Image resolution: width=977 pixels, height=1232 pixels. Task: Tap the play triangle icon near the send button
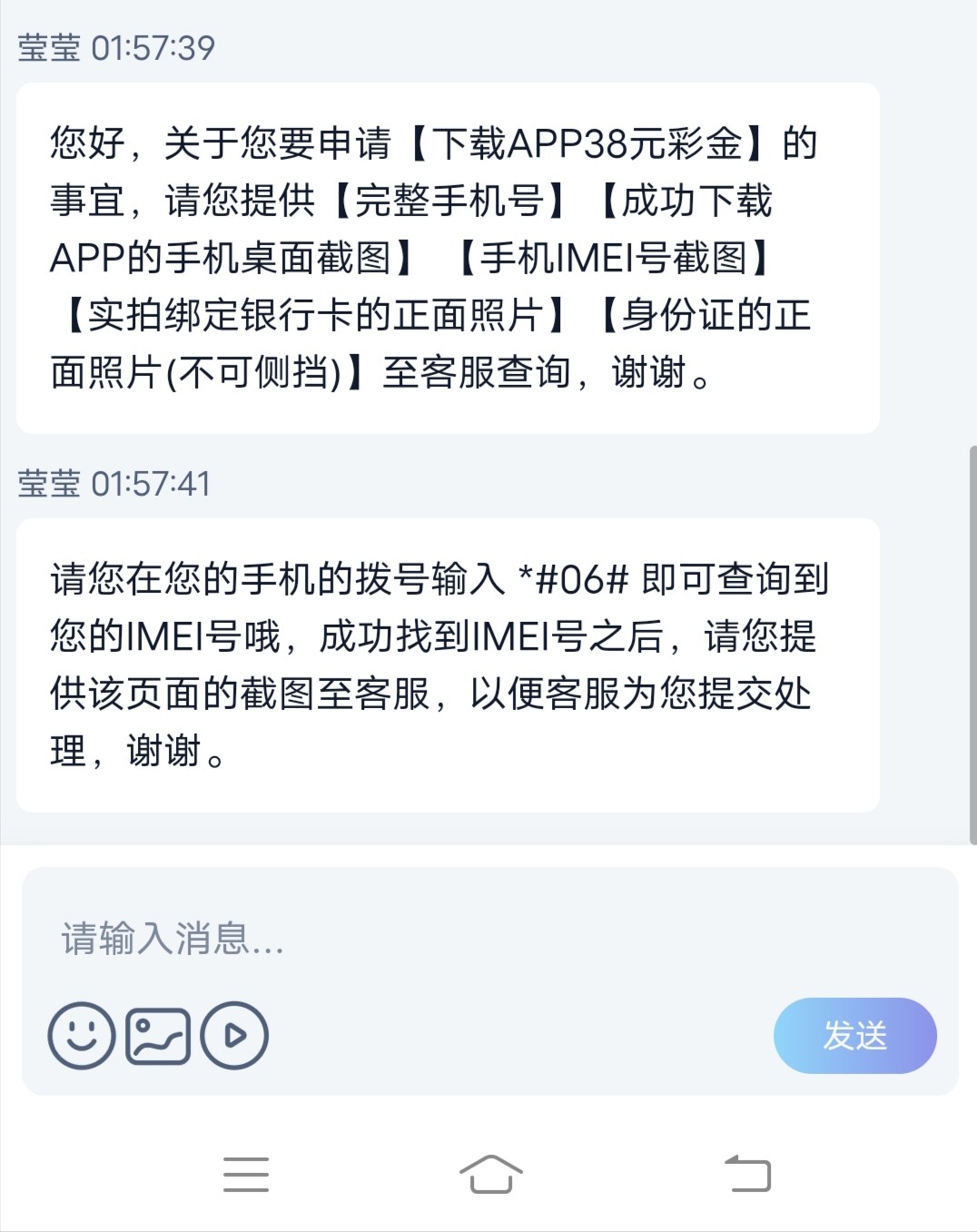click(233, 1034)
